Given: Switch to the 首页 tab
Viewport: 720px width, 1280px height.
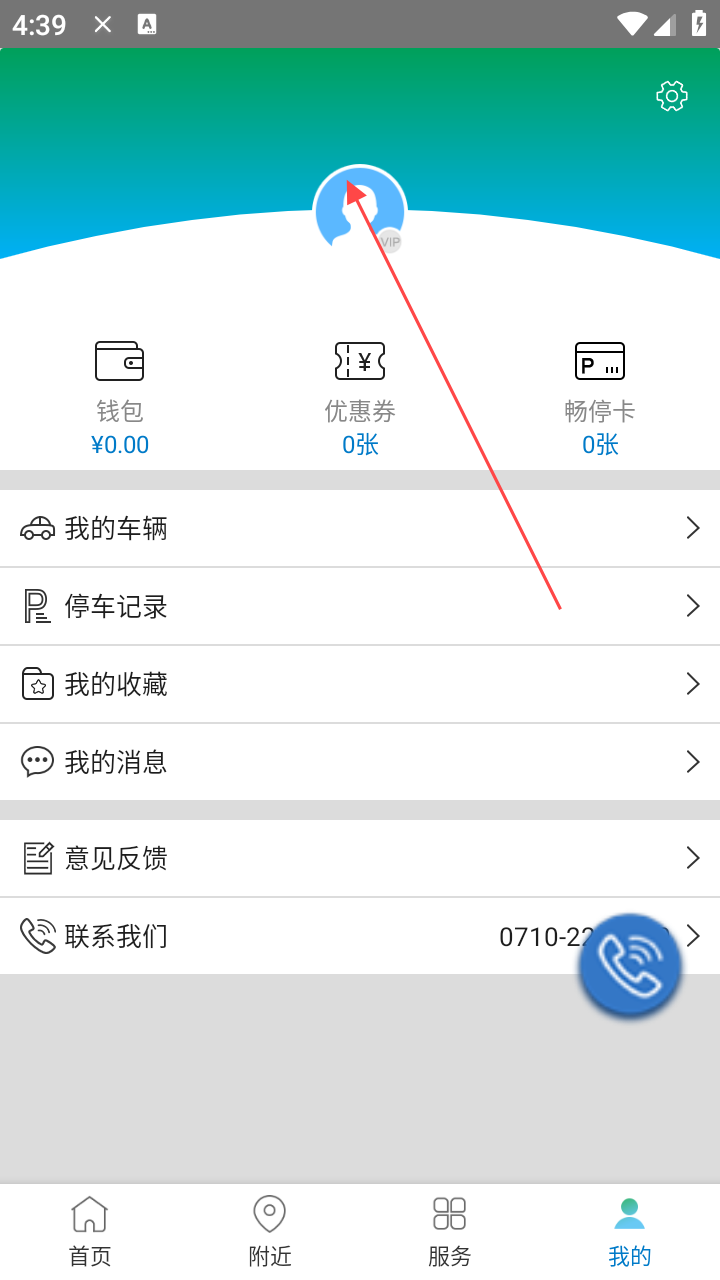Looking at the screenshot, I should [x=90, y=1232].
